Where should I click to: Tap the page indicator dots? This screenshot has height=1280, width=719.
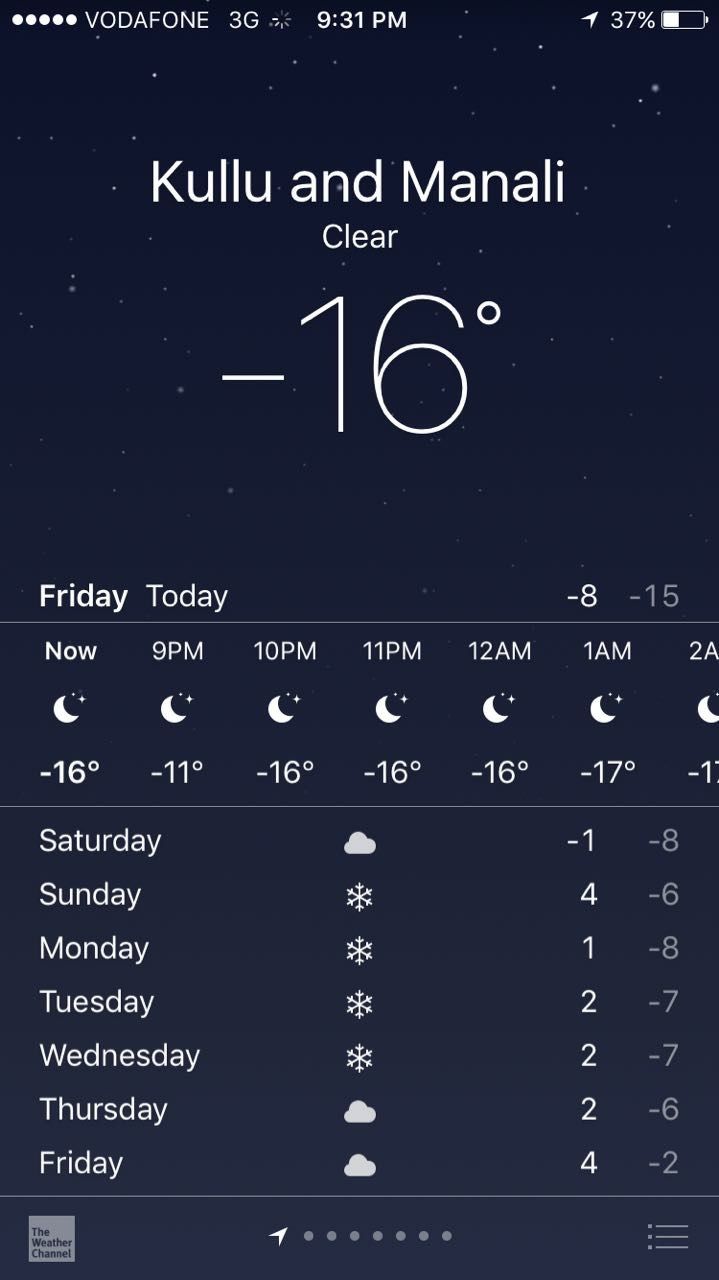tap(377, 1237)
